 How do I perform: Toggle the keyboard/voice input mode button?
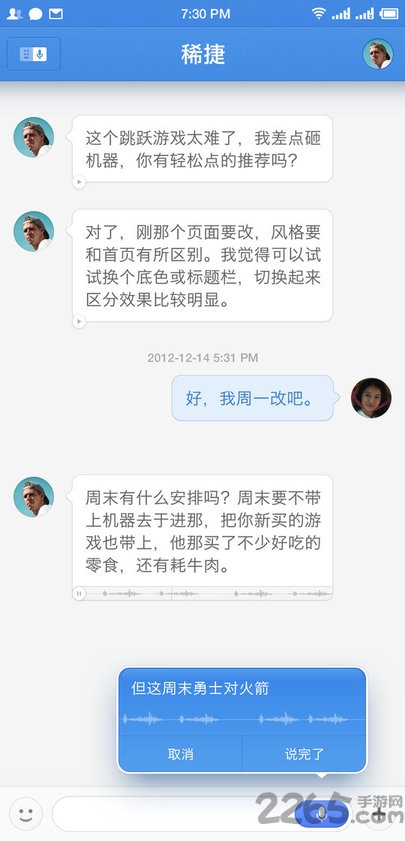coord(34,54)
